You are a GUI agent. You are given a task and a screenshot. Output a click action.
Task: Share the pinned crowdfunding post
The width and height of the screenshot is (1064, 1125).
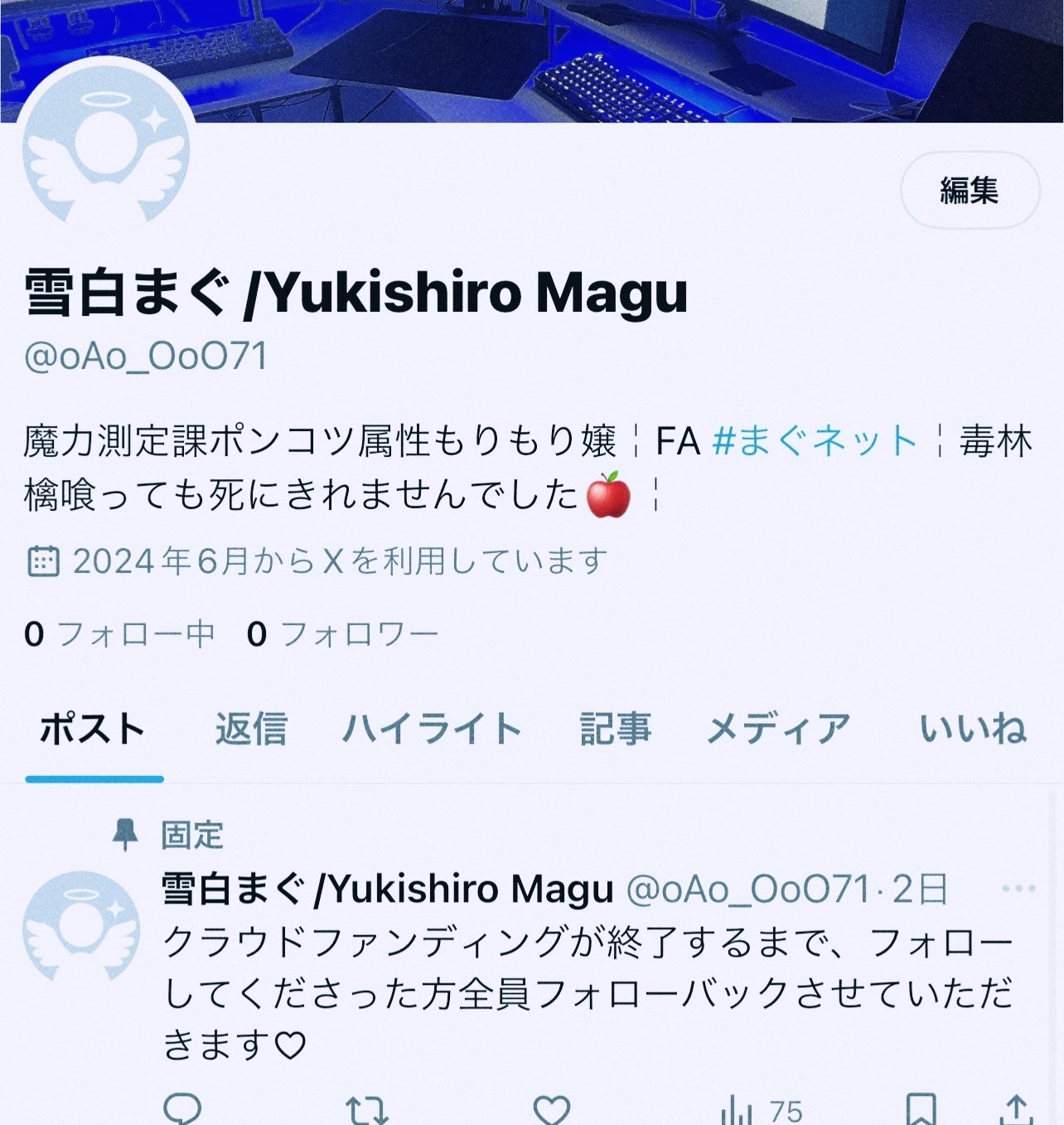1017,1109
